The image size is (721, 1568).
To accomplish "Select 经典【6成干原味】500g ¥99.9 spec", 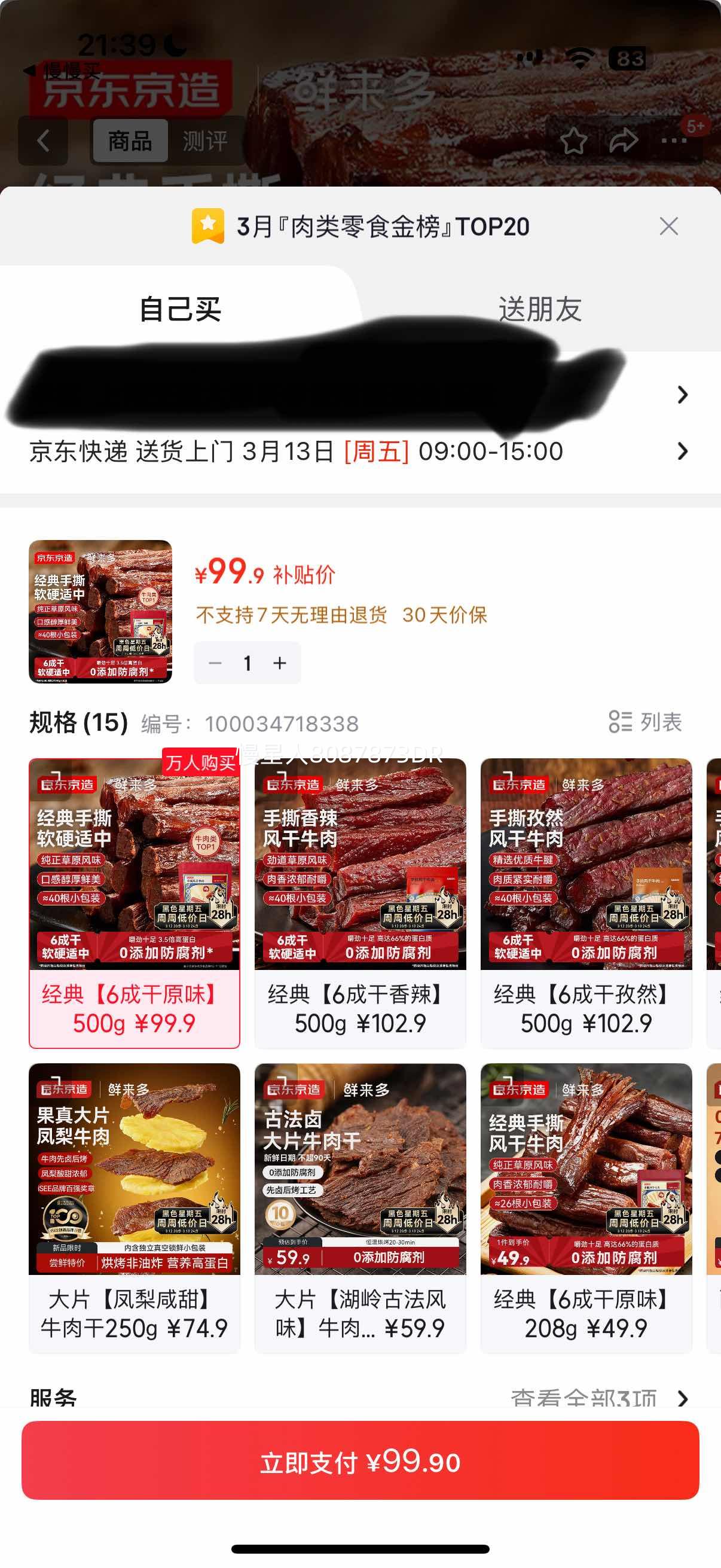I will [135, 902].
